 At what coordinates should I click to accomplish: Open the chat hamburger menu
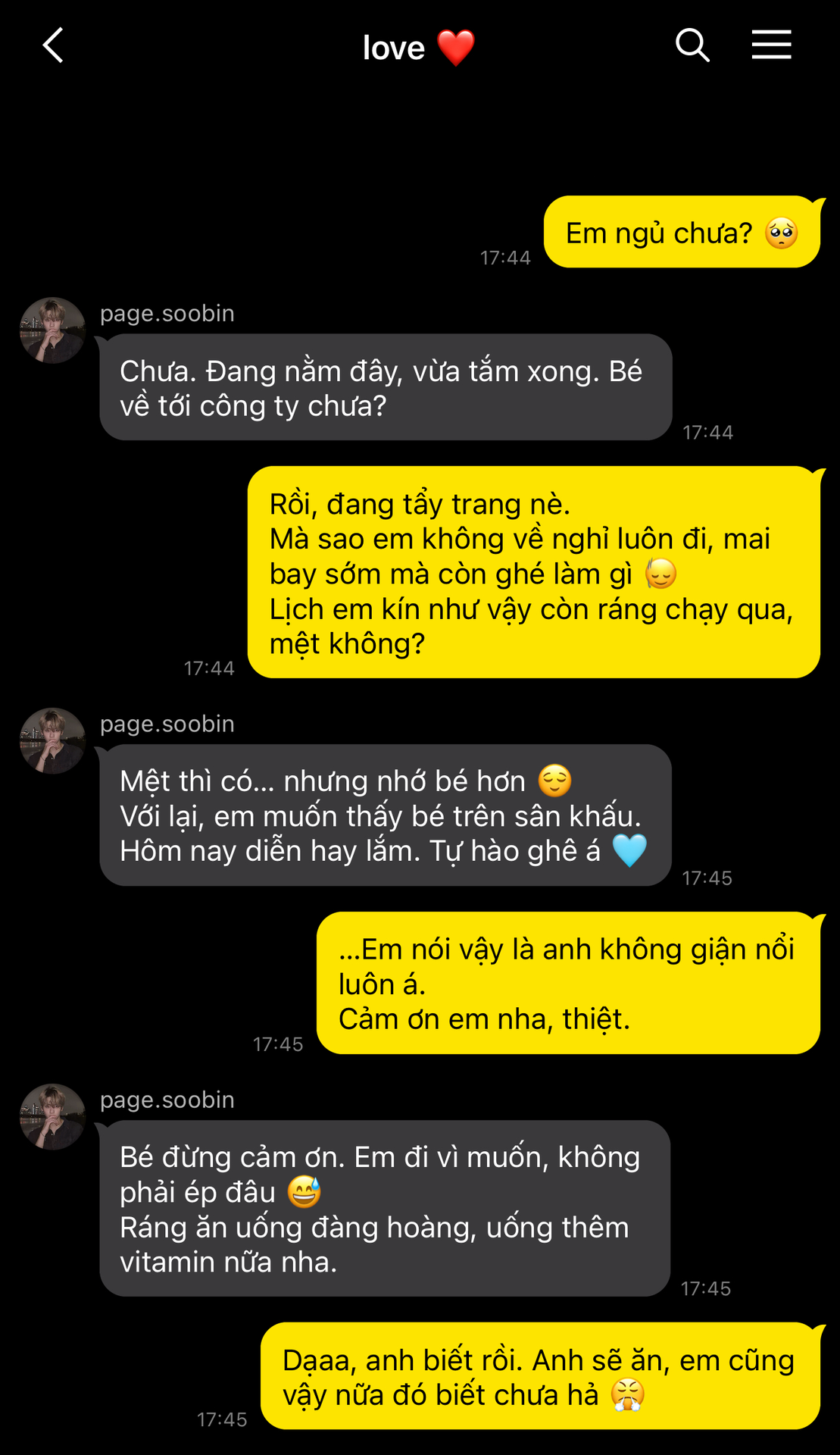tap(771, 45)
